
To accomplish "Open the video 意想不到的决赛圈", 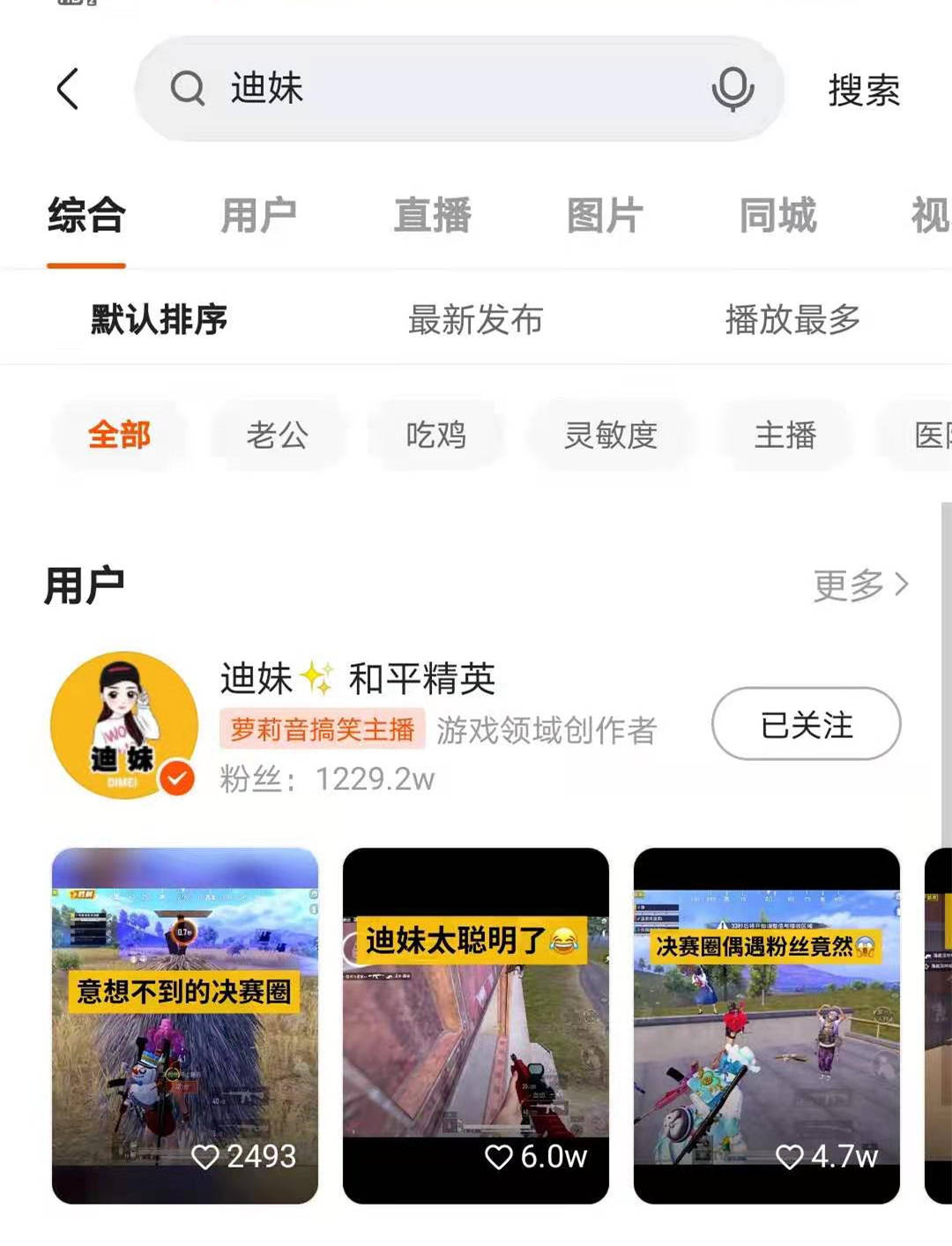I will coord(185,1025).
